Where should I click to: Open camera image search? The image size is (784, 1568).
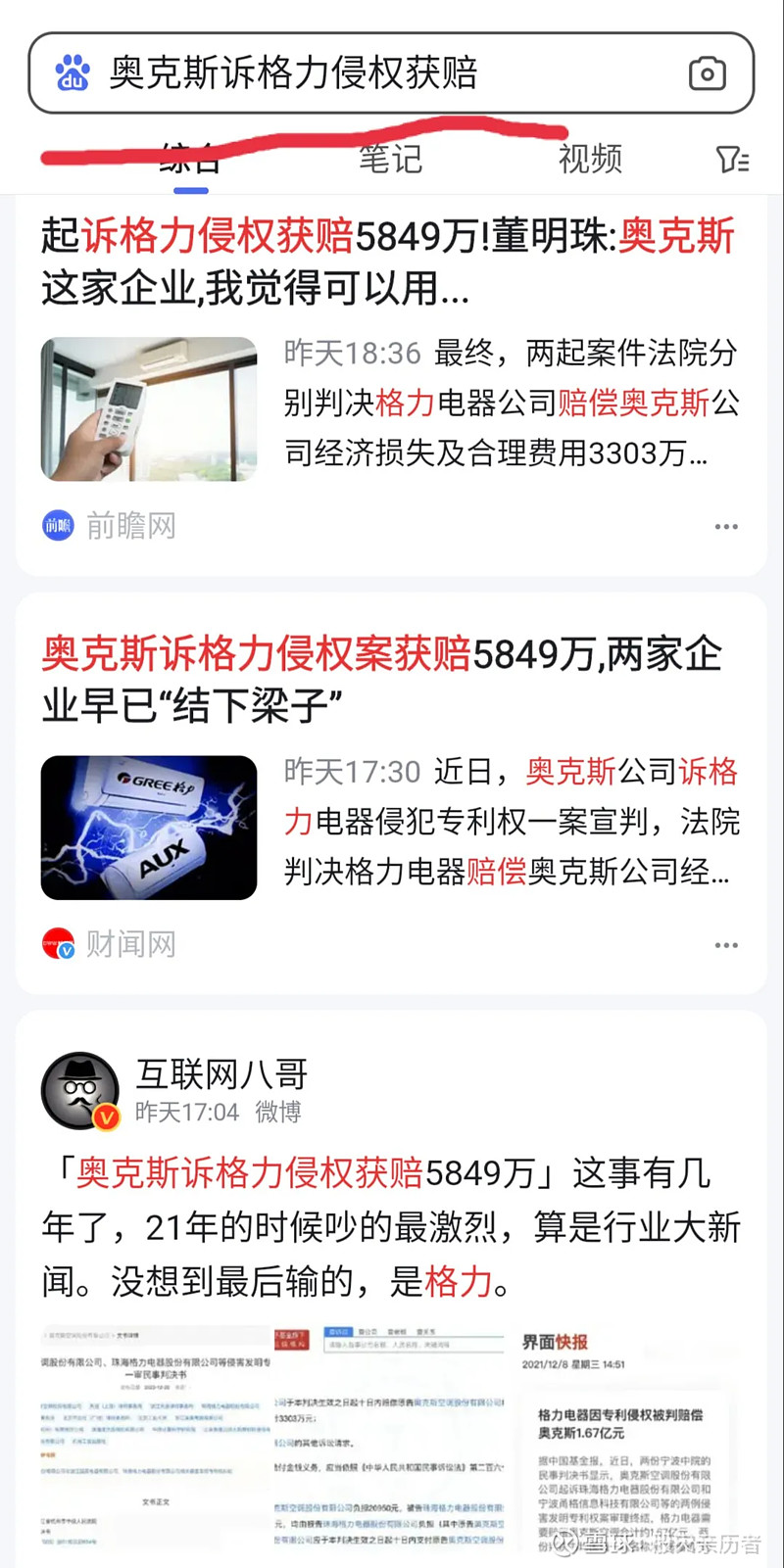point(707,73)
